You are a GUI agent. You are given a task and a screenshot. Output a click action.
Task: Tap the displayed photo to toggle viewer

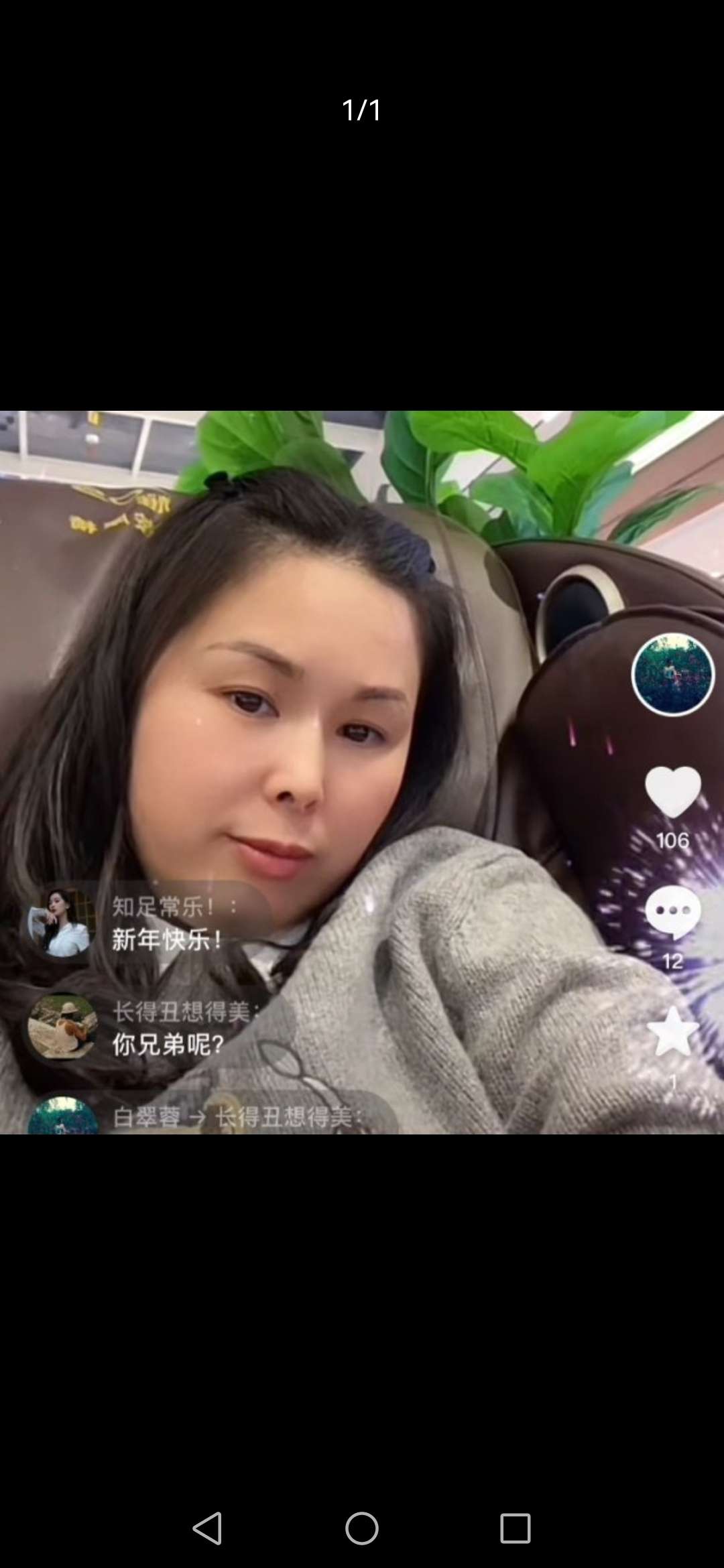click(x=362, y=771)
